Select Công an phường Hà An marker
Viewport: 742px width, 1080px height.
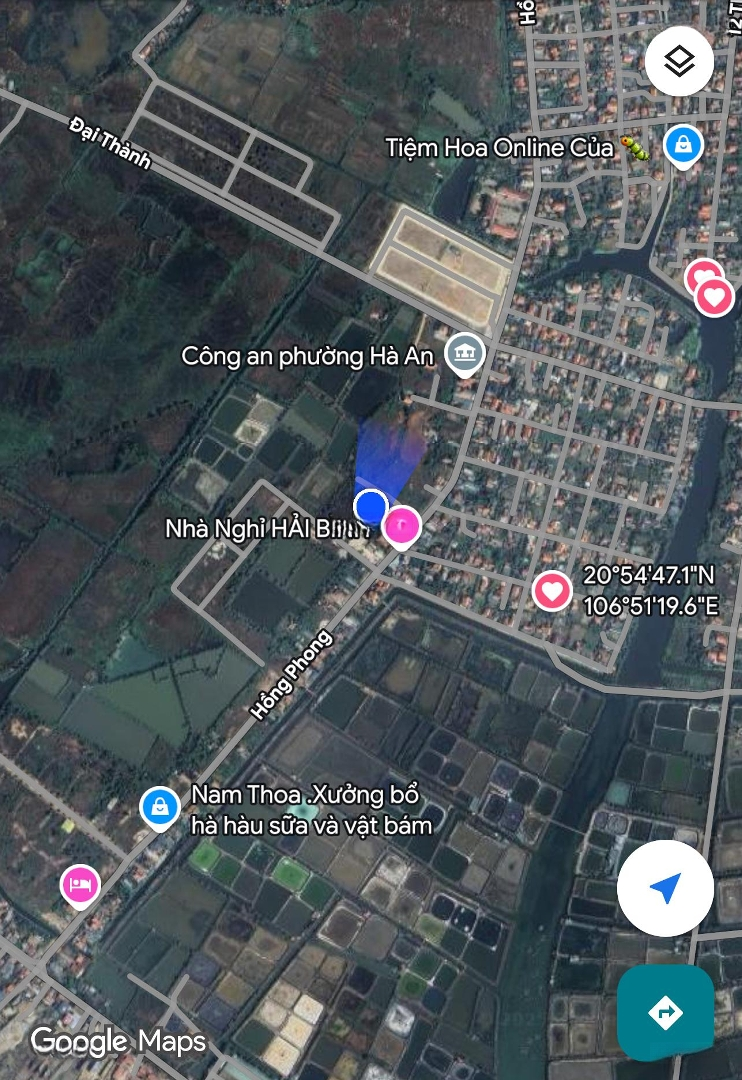point(465,353)
